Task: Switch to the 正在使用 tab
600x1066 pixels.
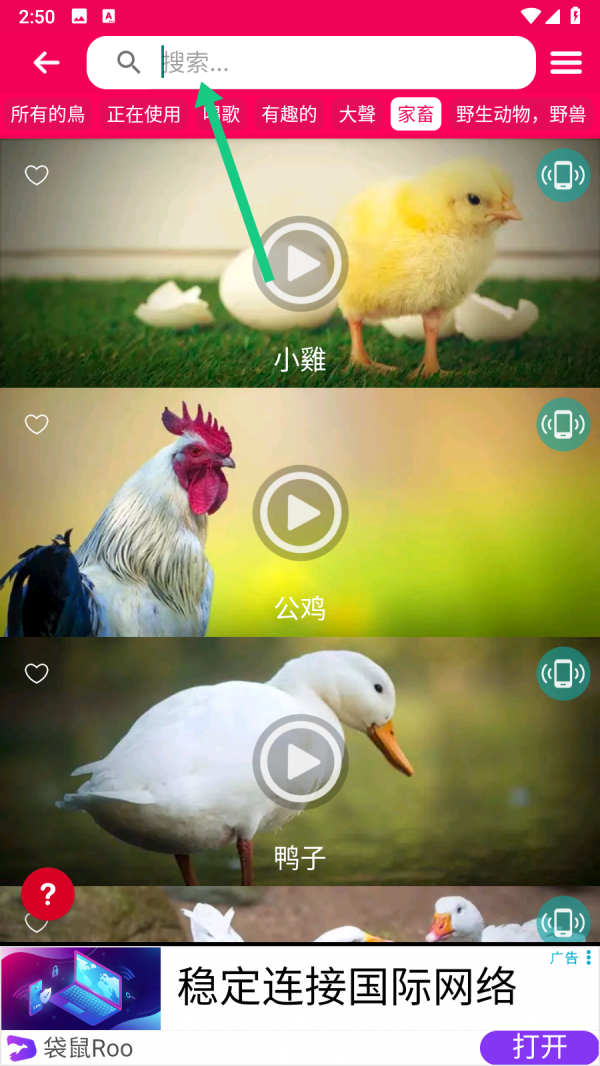Action: (x=144, y=114)
